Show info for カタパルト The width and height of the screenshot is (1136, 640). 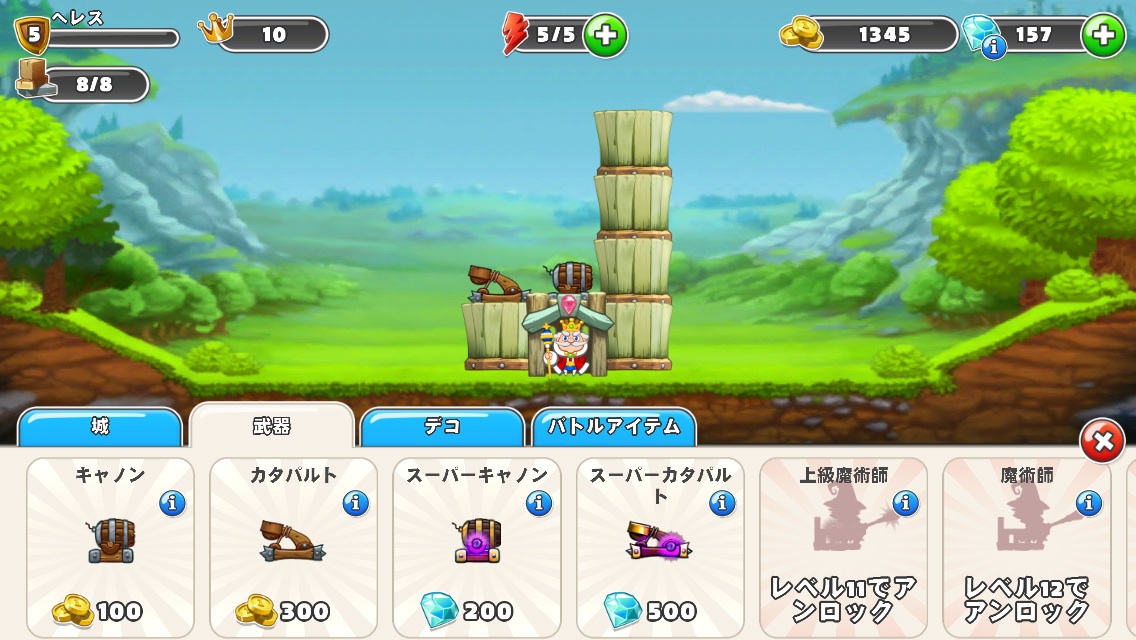click(x=355, y=503)
